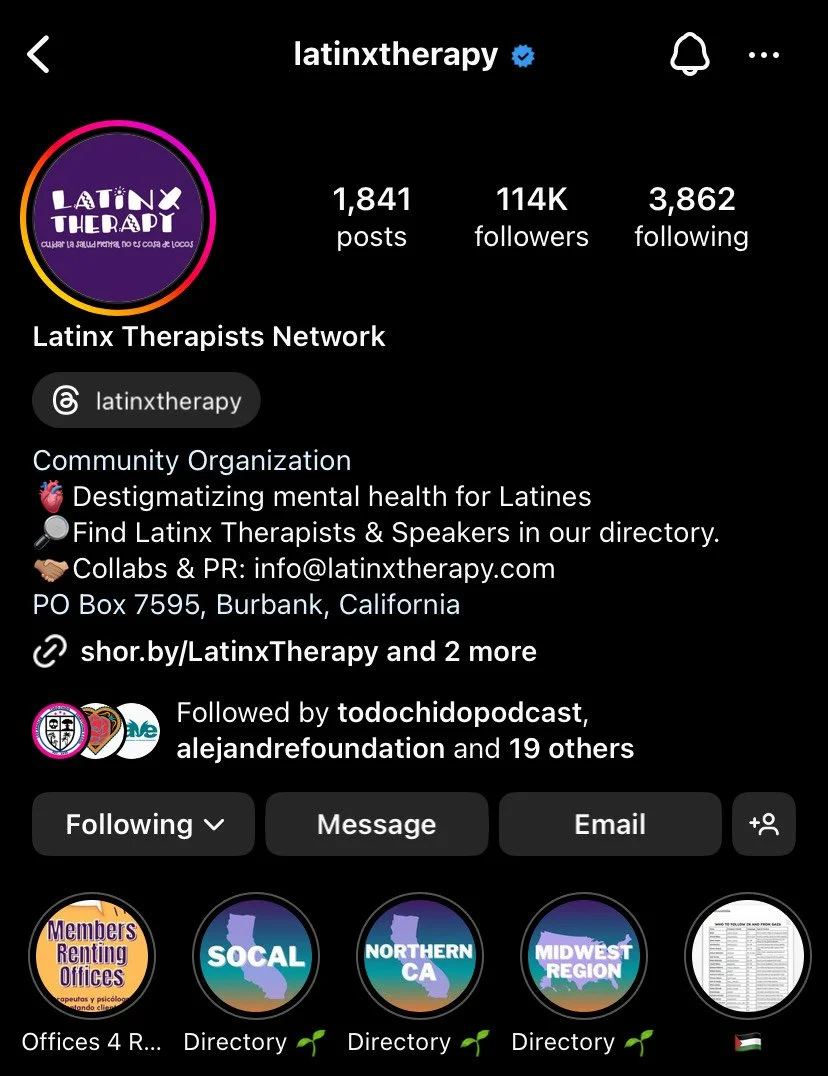The height and width of the screenshot is (1076, 828).
Task: Open the notifications bell for latinxtherapy
Action: [689, 54]
